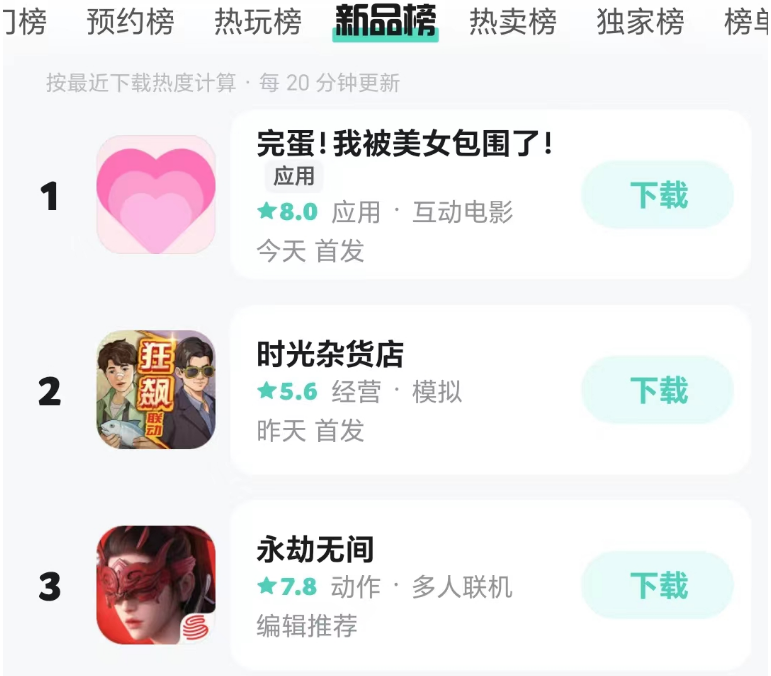Switch to the 热玩榜 tab

[258, 21]
